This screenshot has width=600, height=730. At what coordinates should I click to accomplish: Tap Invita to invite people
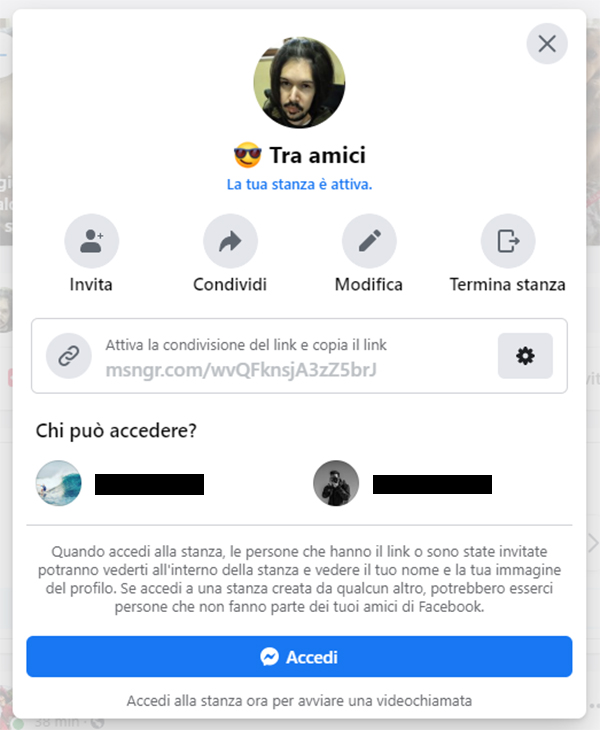[91, 241]
